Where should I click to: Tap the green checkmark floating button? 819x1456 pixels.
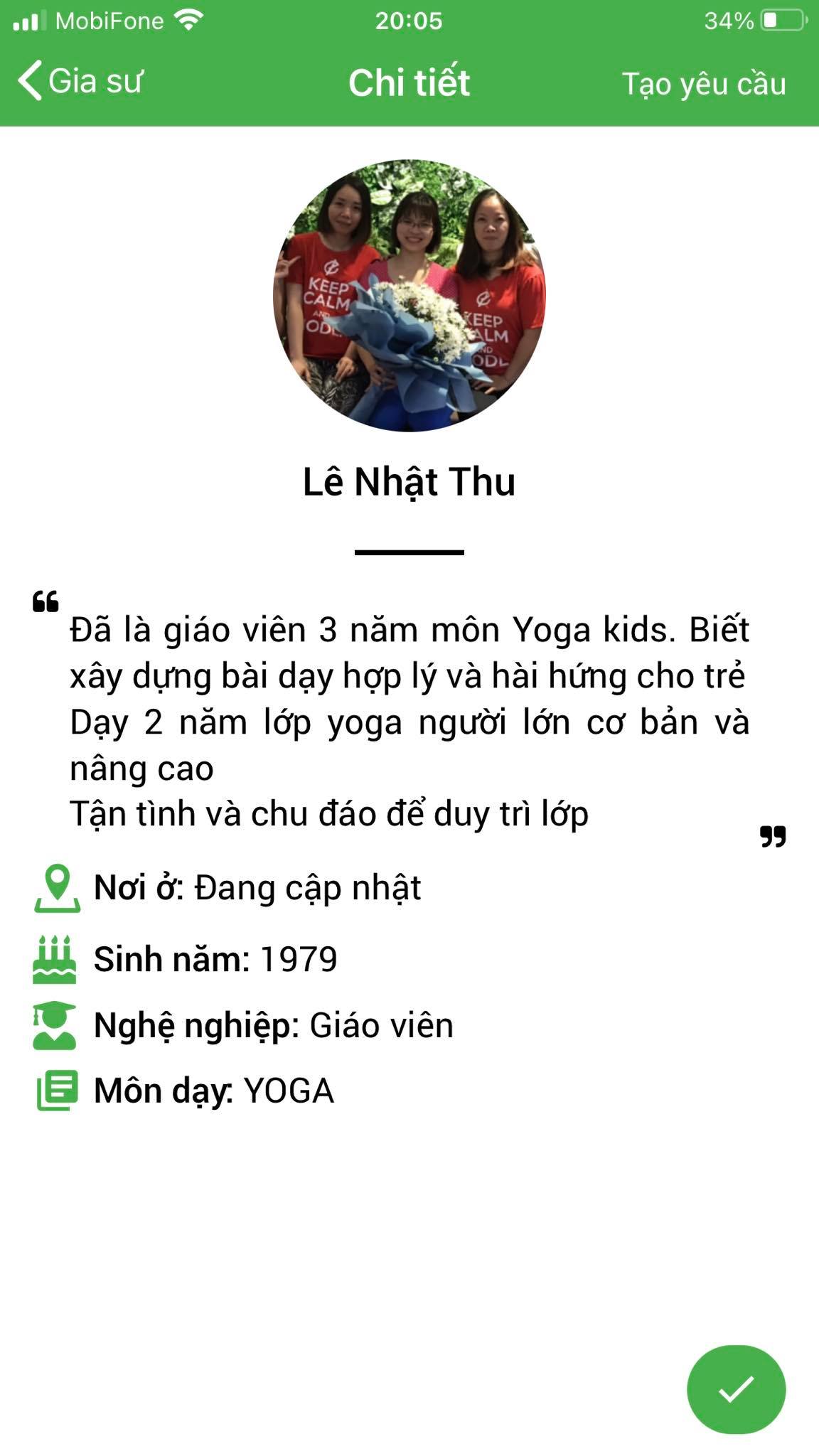pyautogui.click(x=736, y=1389)
